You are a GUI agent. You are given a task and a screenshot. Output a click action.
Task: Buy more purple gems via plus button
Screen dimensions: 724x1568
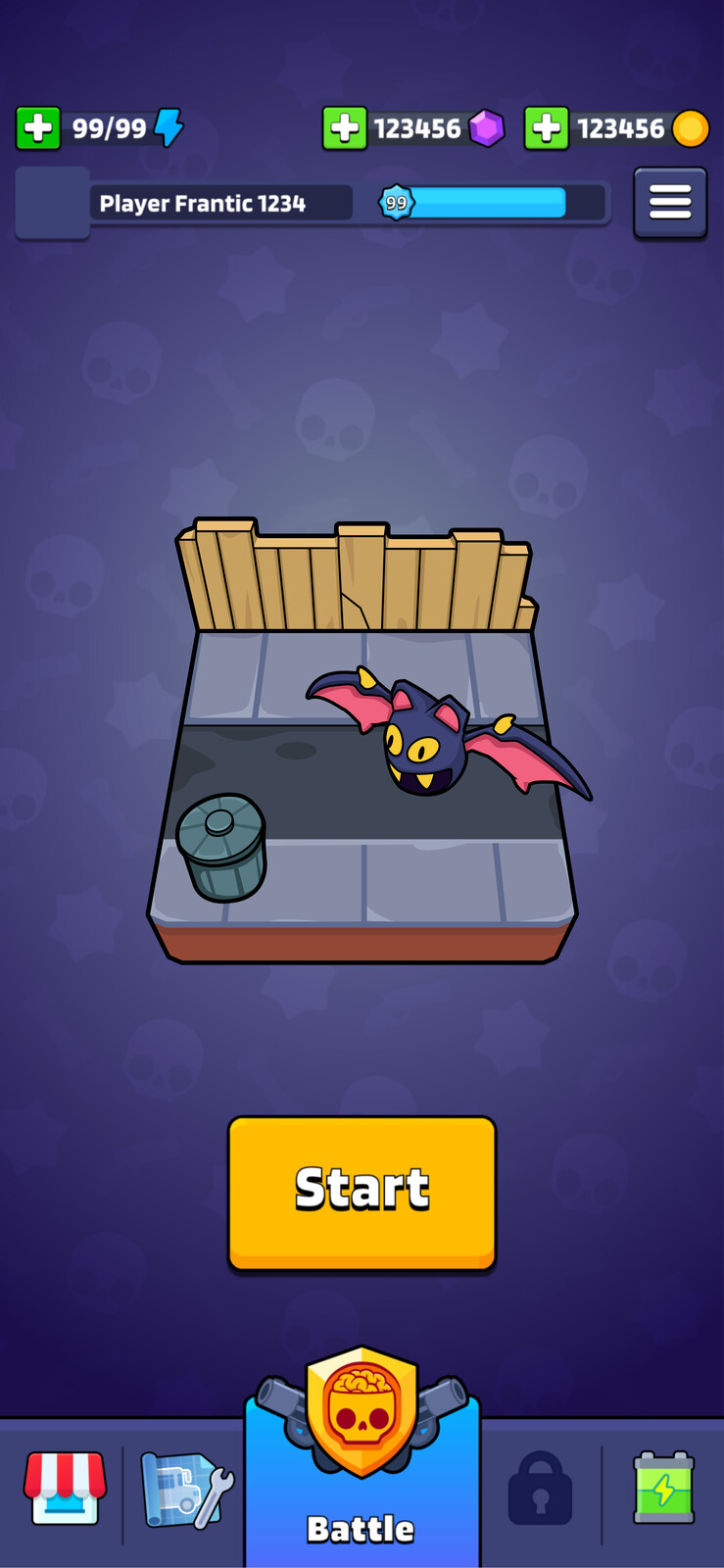pyautogui.click(x=345, y=128)
